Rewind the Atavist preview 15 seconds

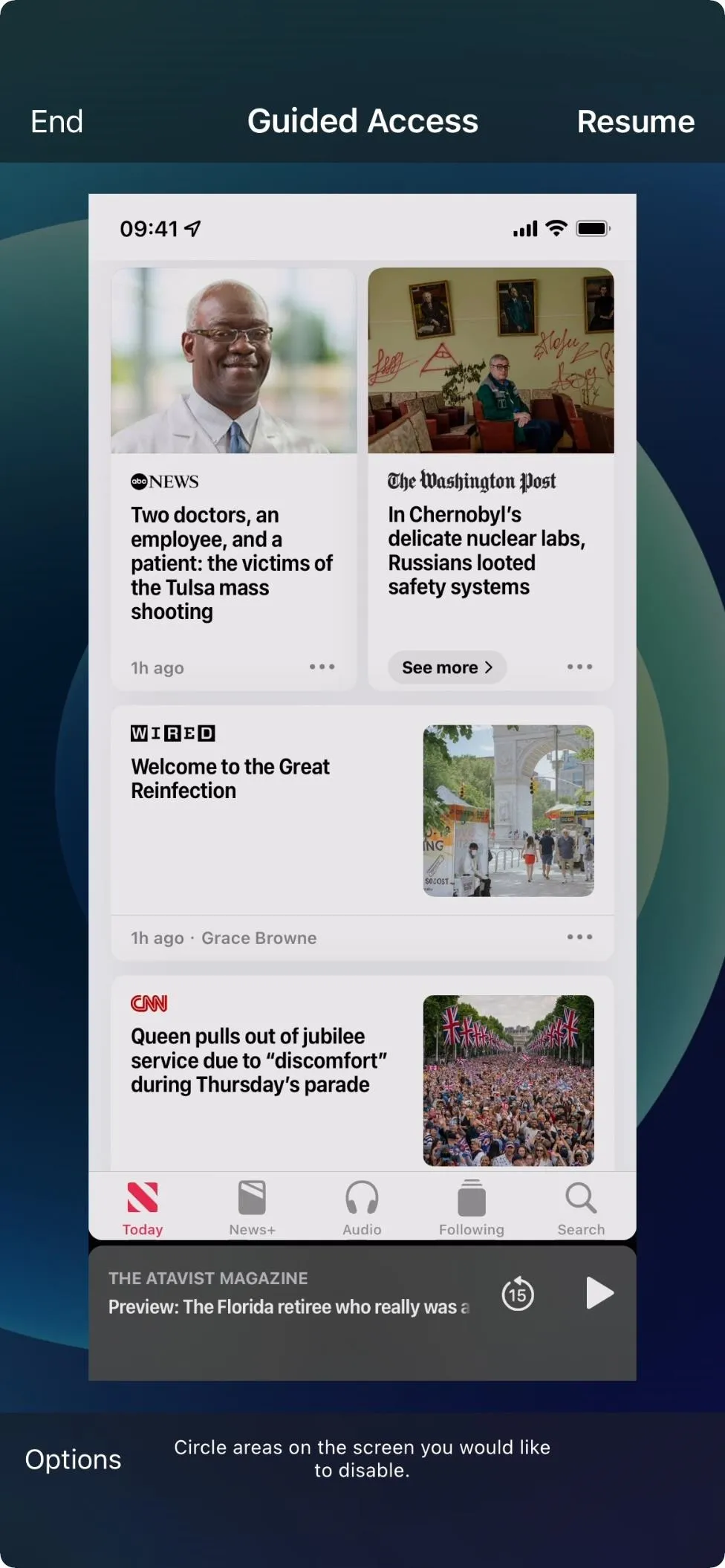pos(518,1294)
